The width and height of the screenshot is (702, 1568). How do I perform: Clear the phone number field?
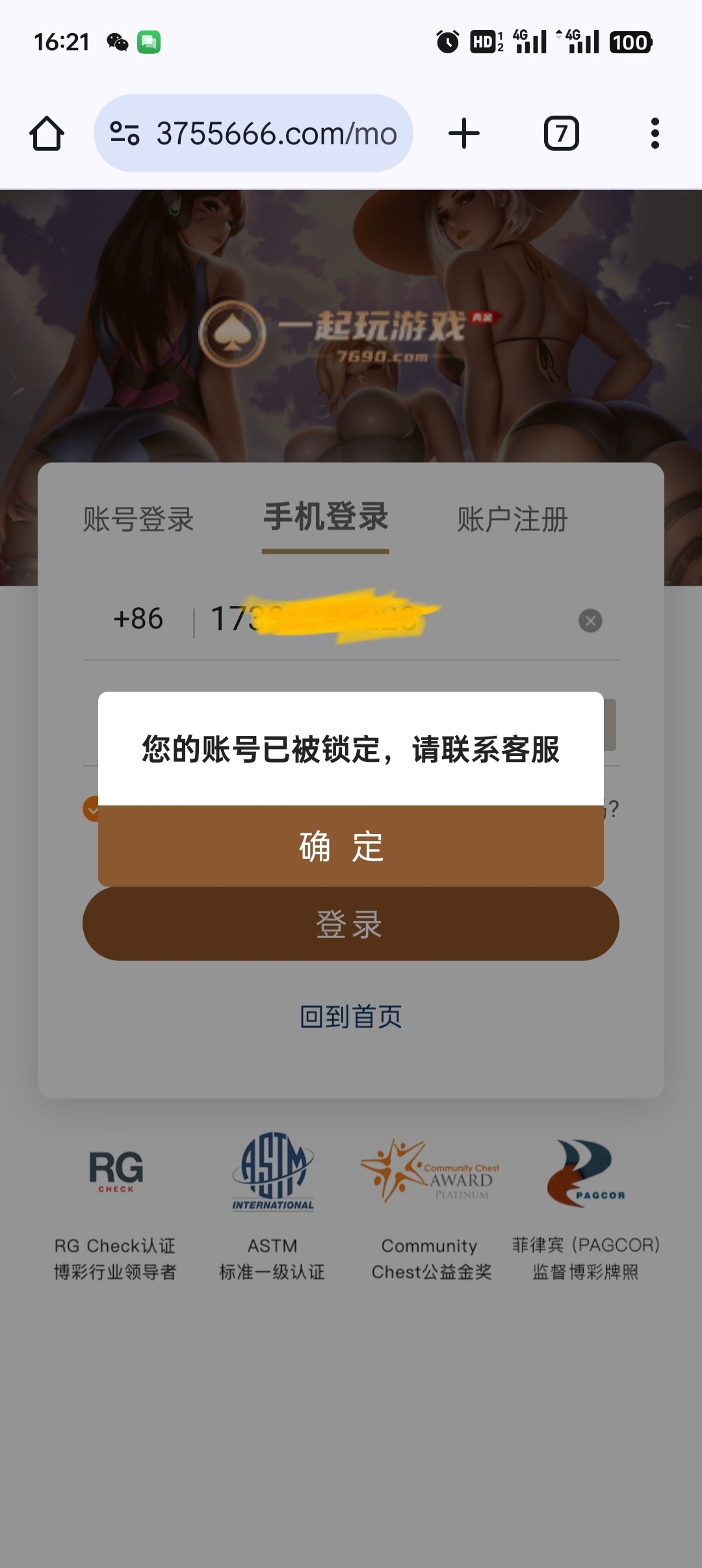[x=590, y=620]
